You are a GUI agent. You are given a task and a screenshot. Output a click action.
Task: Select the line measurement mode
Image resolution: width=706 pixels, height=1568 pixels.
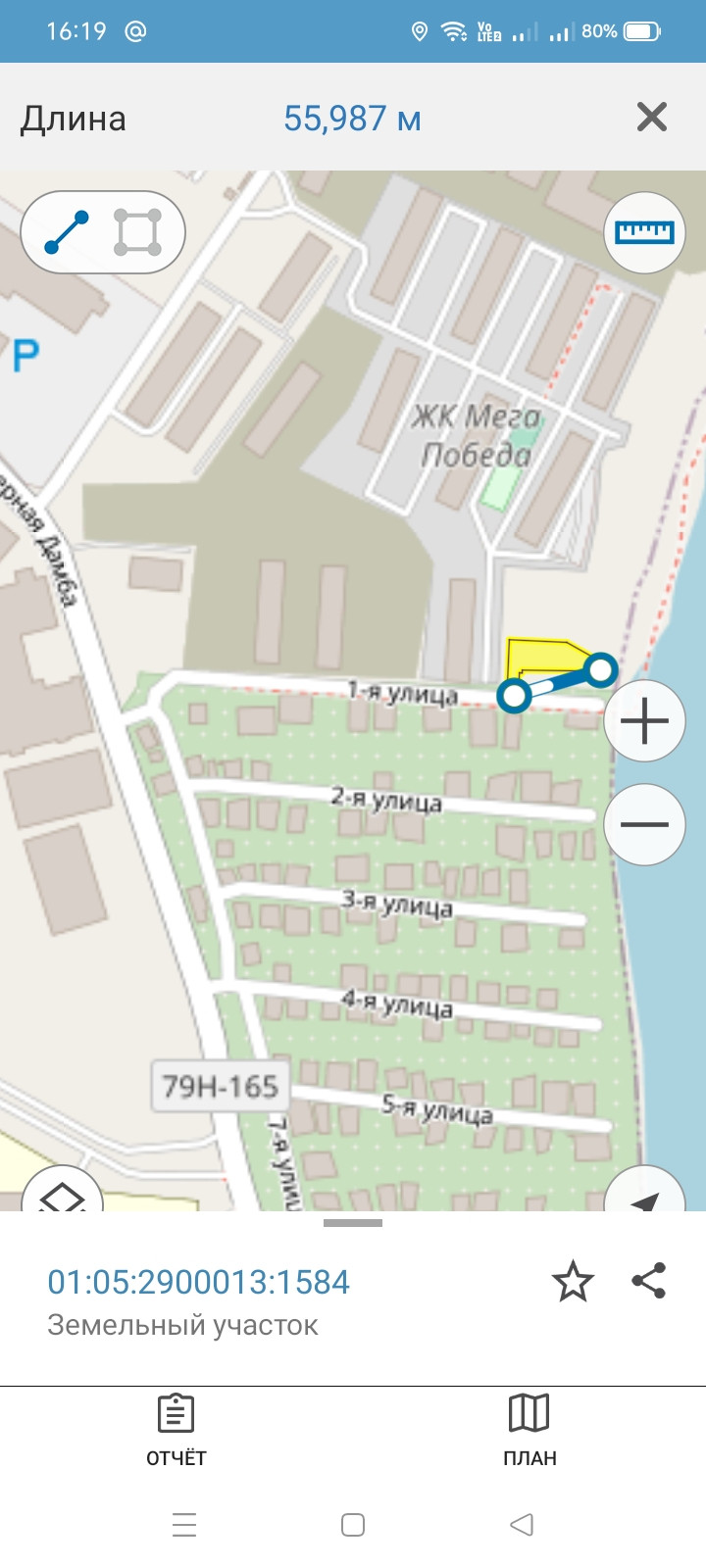pos(67,232)
